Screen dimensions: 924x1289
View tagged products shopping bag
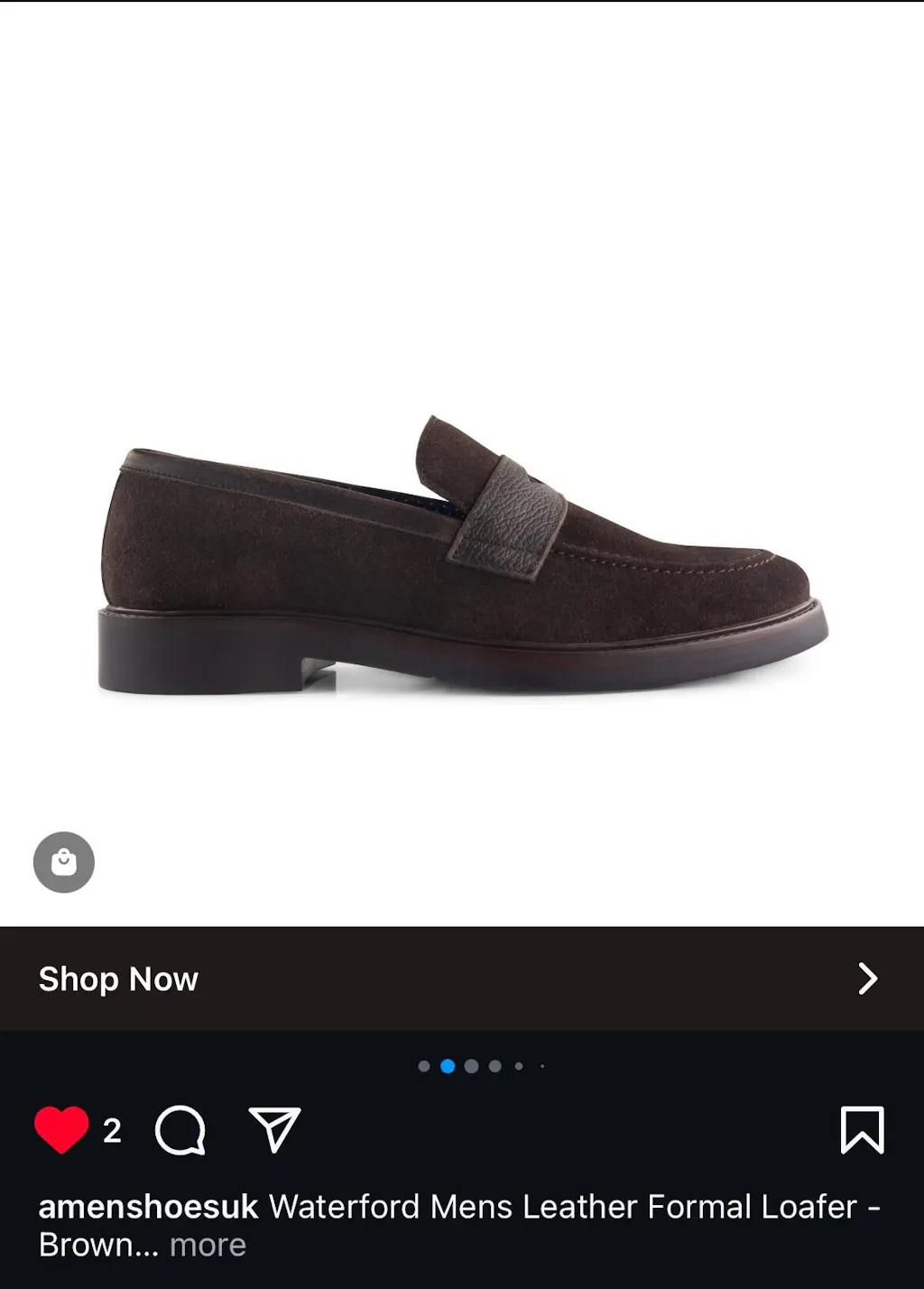pos(64,862)
